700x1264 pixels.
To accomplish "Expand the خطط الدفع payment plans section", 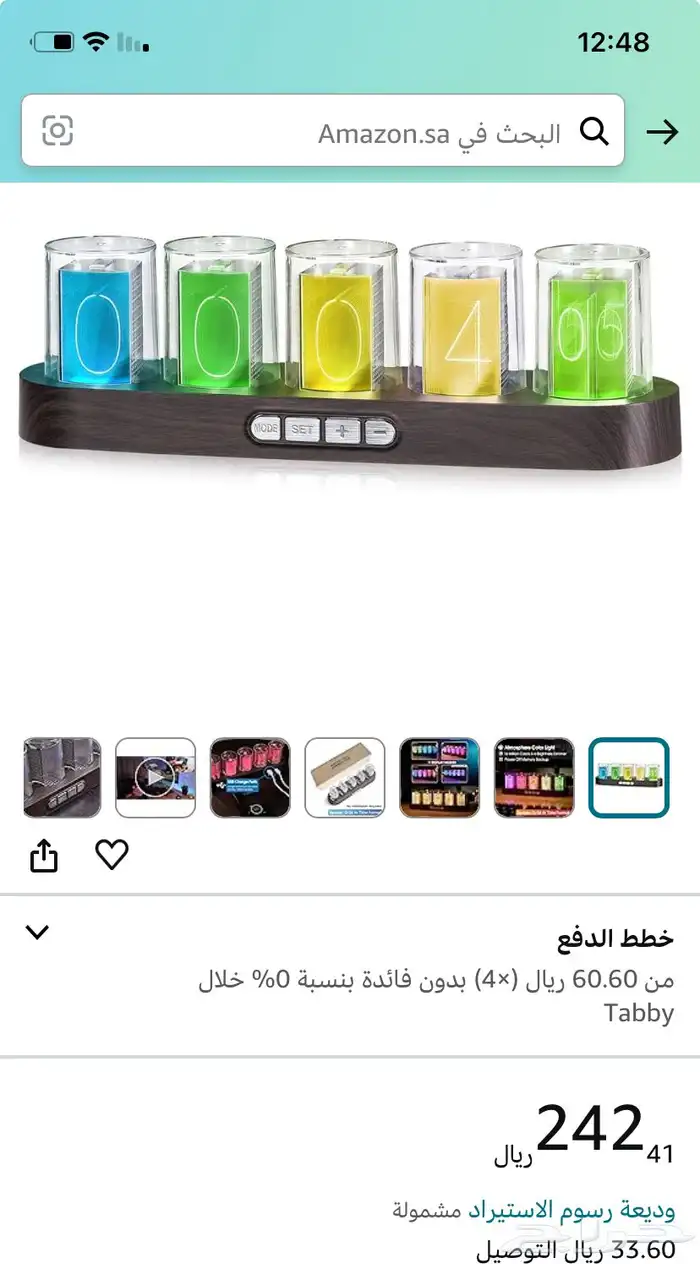I will click(x=37, y=933).
